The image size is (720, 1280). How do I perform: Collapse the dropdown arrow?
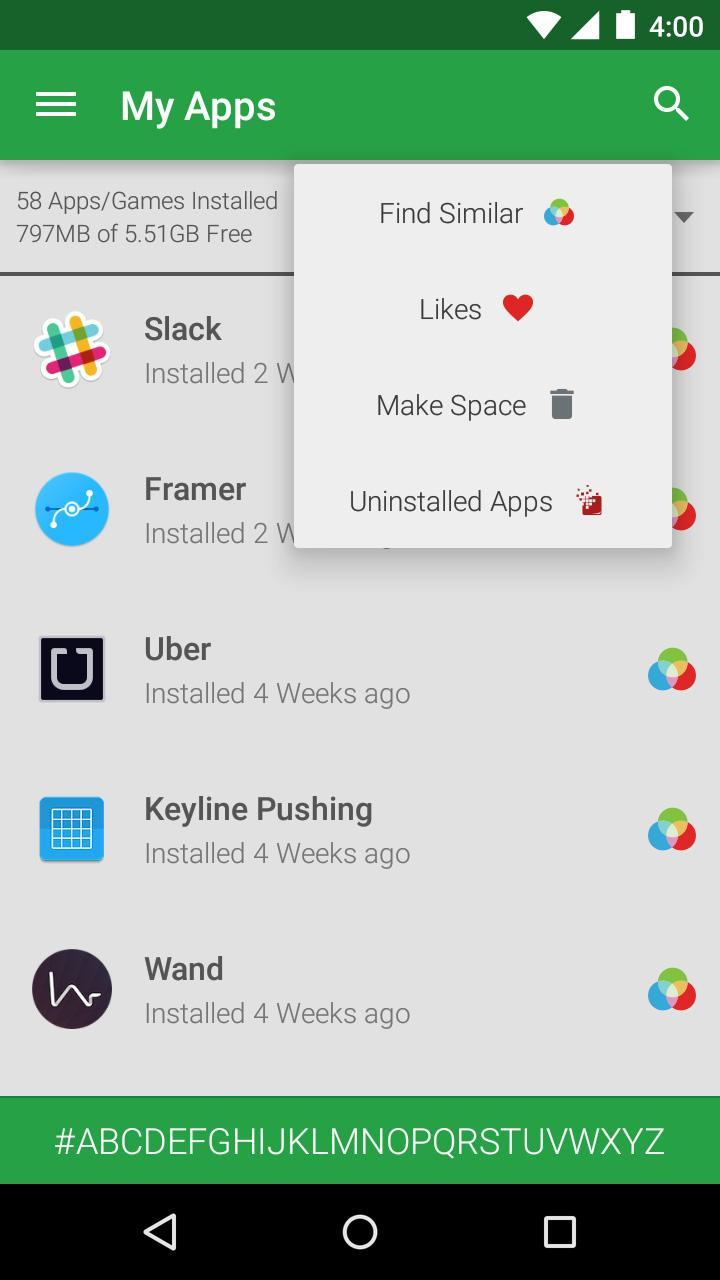684,216
